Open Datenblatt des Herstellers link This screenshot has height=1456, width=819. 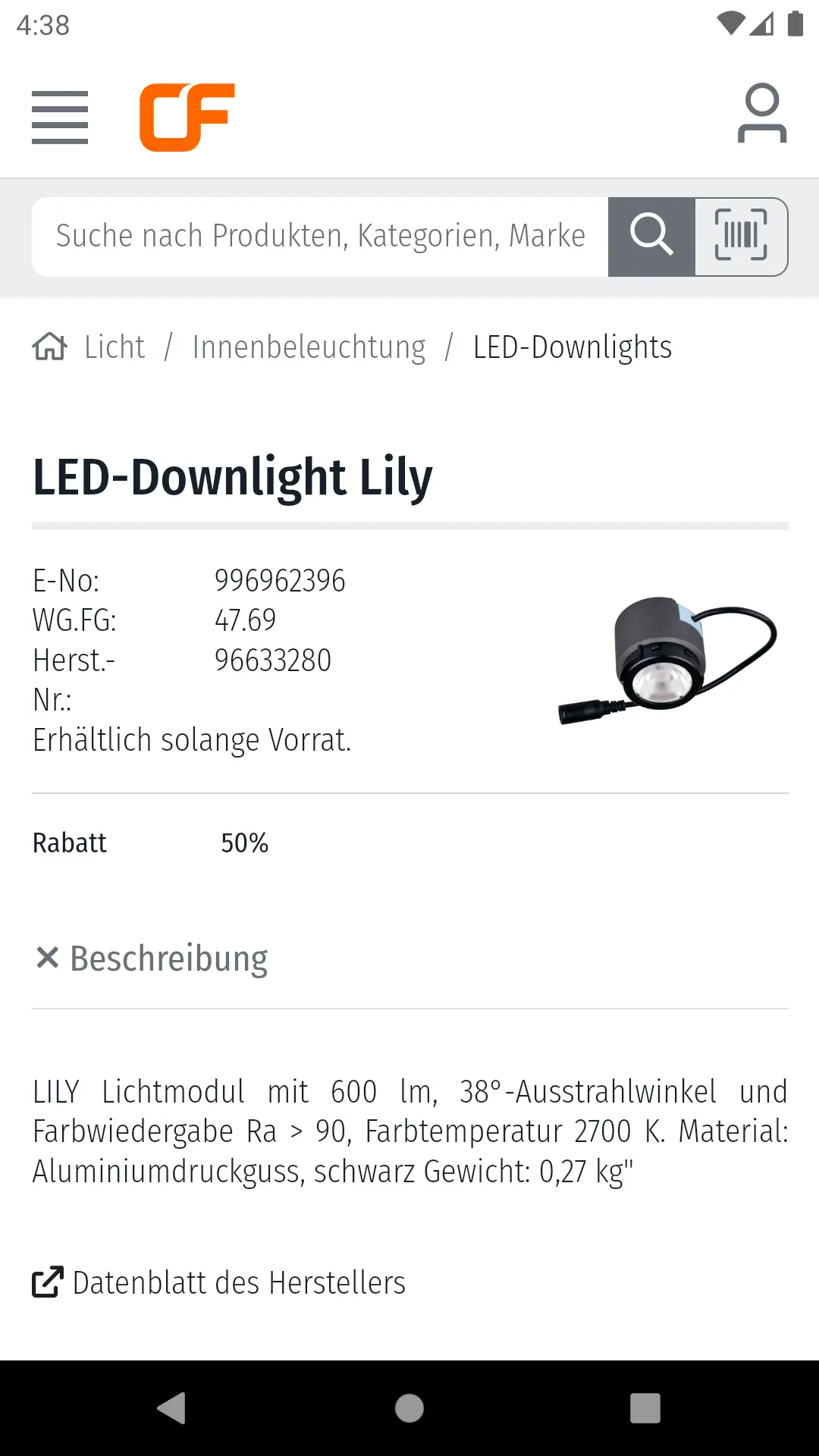(x=219, y=1283)
